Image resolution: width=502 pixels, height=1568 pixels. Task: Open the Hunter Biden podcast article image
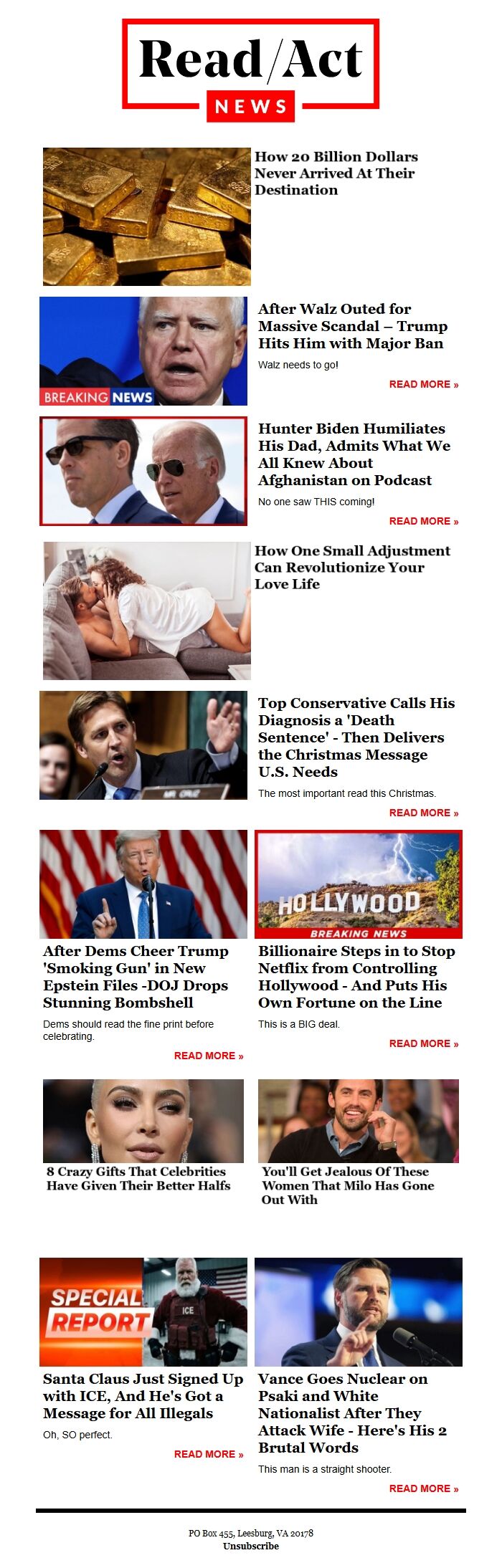143,471
